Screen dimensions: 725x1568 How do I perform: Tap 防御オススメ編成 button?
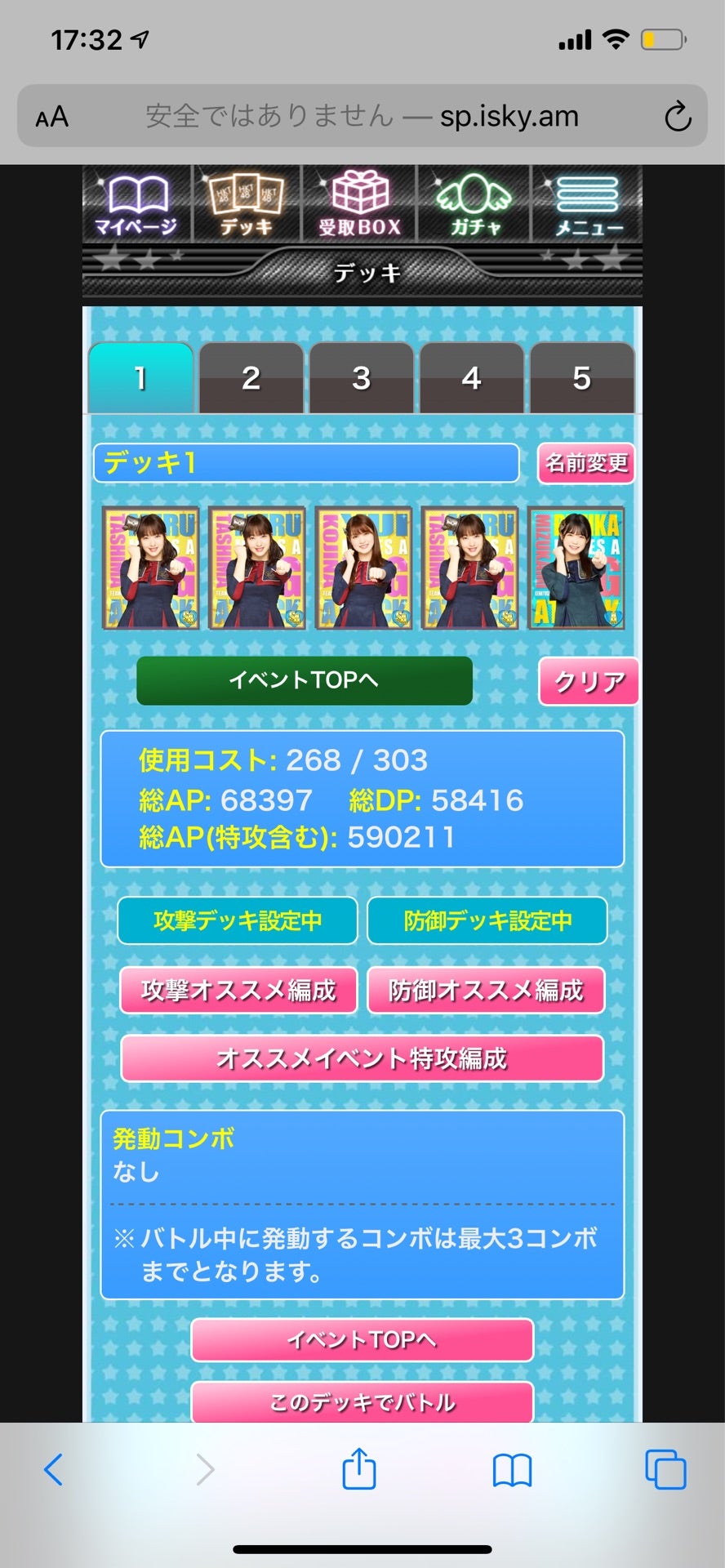[x=487, y=991]
